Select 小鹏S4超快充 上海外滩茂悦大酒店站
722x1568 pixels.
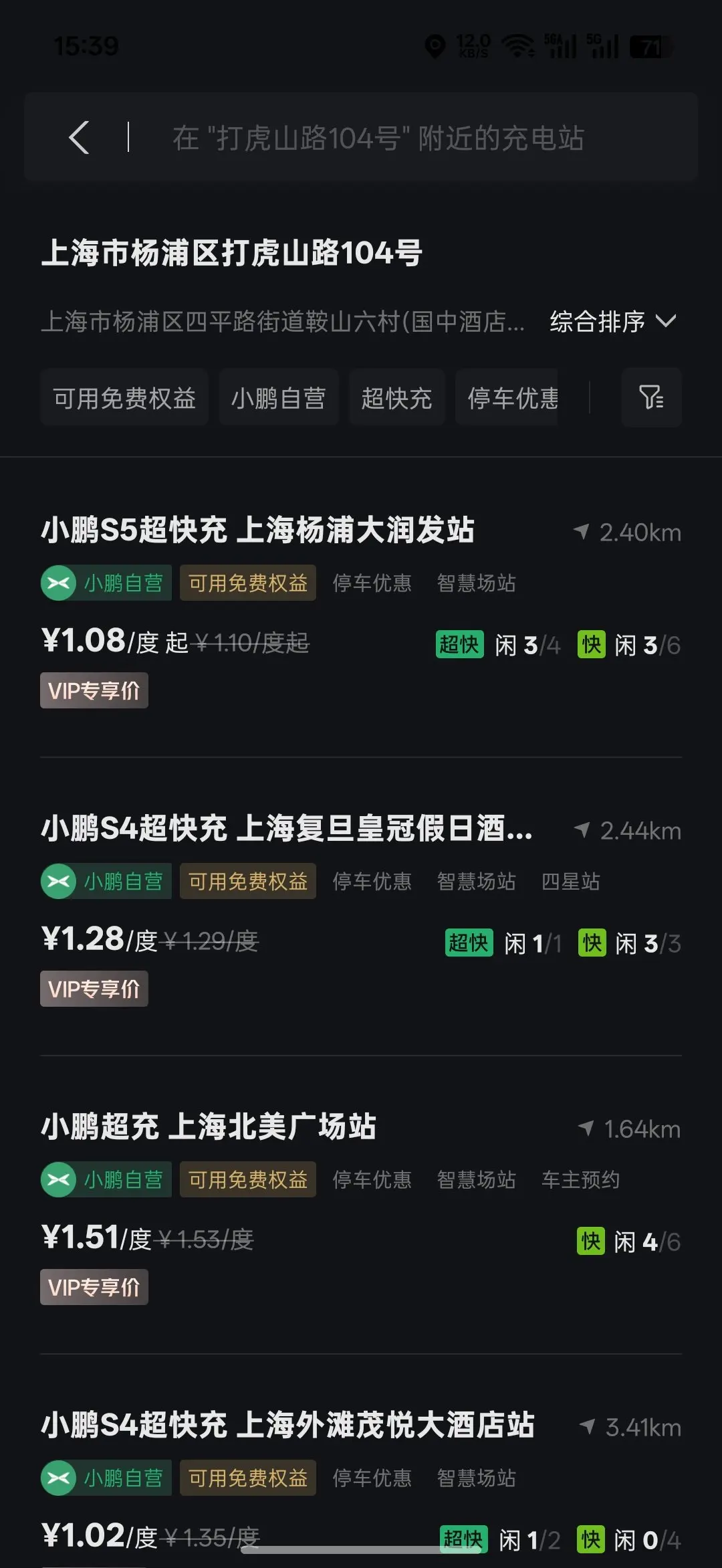[287, 1426]
